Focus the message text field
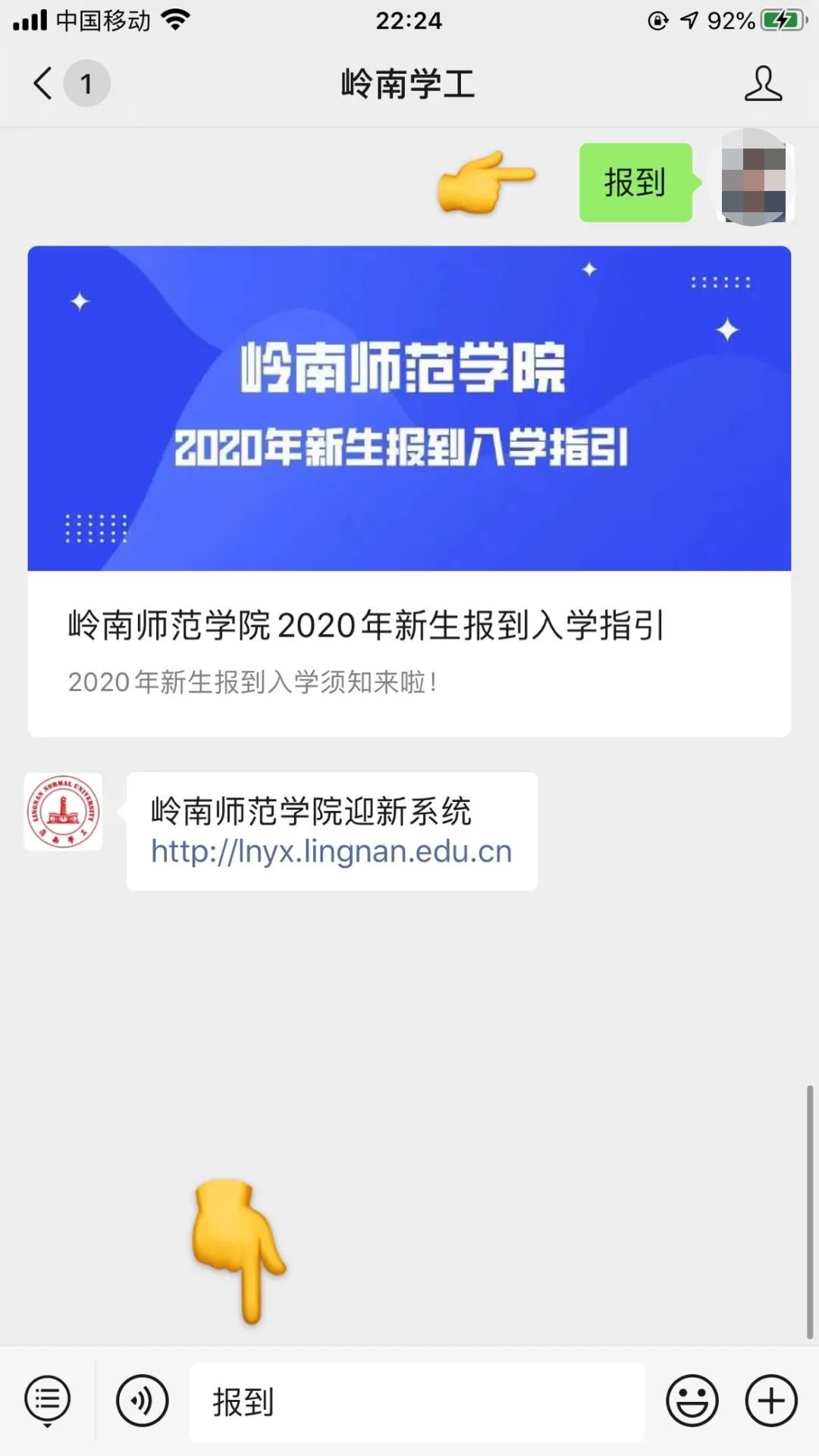Screen dimensions: 819x1456 [416, 1401]
